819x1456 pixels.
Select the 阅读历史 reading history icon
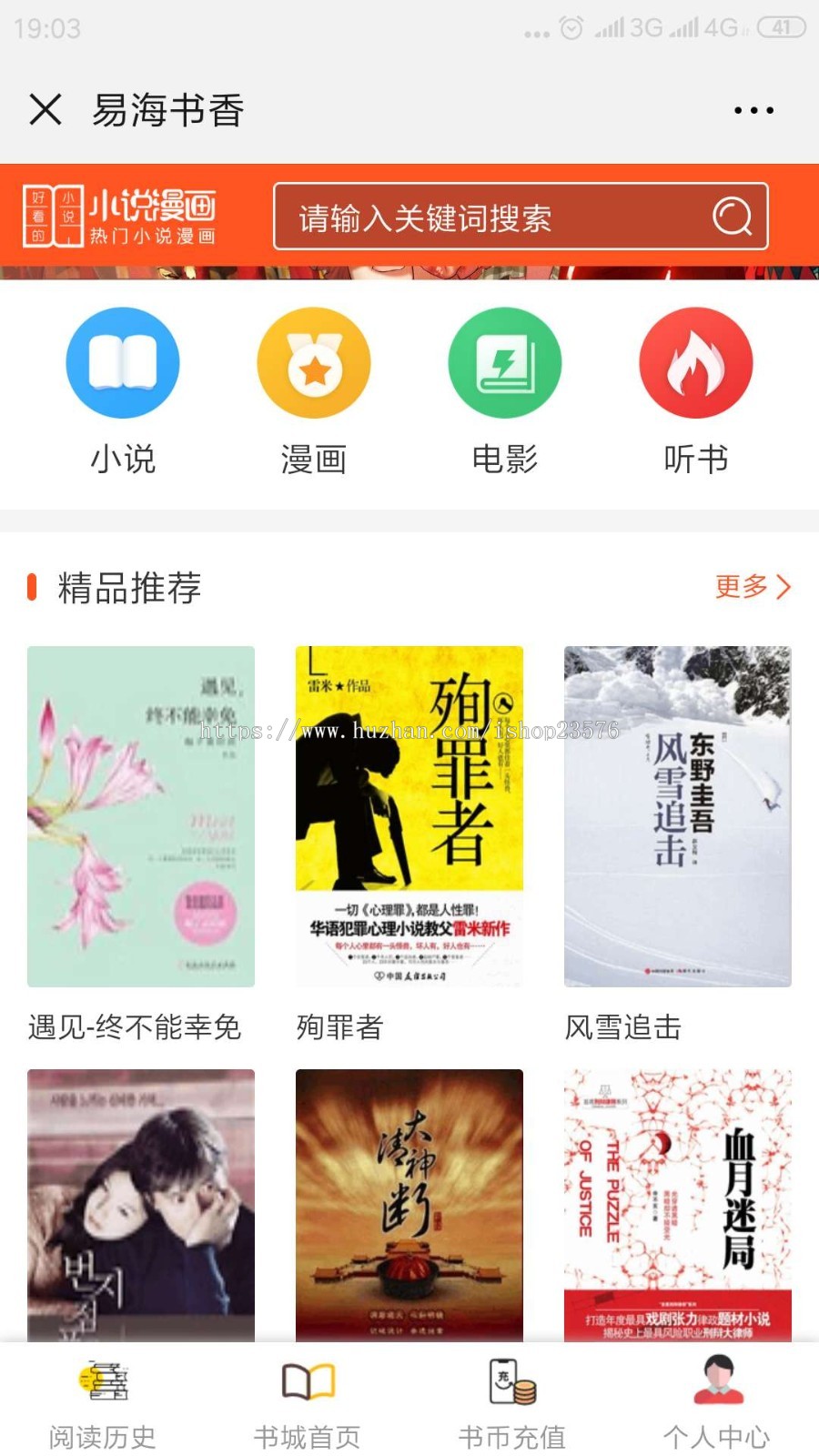coord(102,1383)
